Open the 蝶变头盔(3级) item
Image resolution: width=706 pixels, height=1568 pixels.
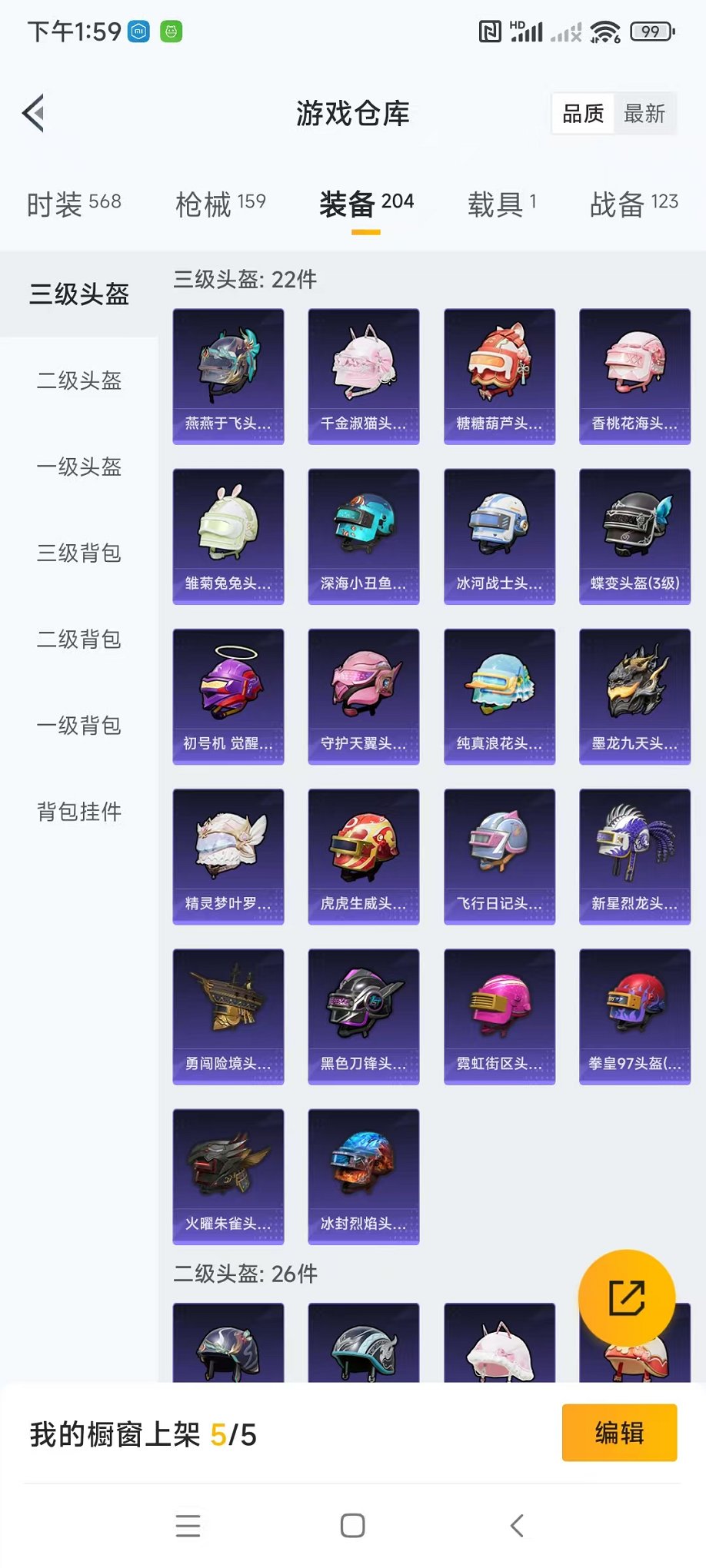pyautogui.click(x=634, y=536)
